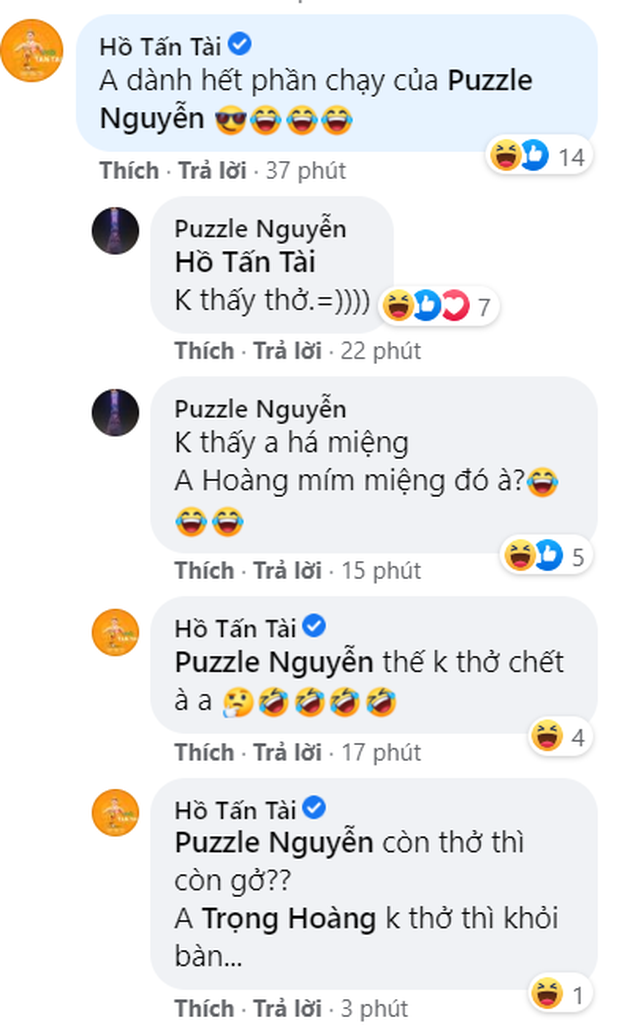Like Hồ Tấn Tài's comment posted 37 phút ago
Image resolution: width=620 pixels, height=1031 pixels.
129,171
